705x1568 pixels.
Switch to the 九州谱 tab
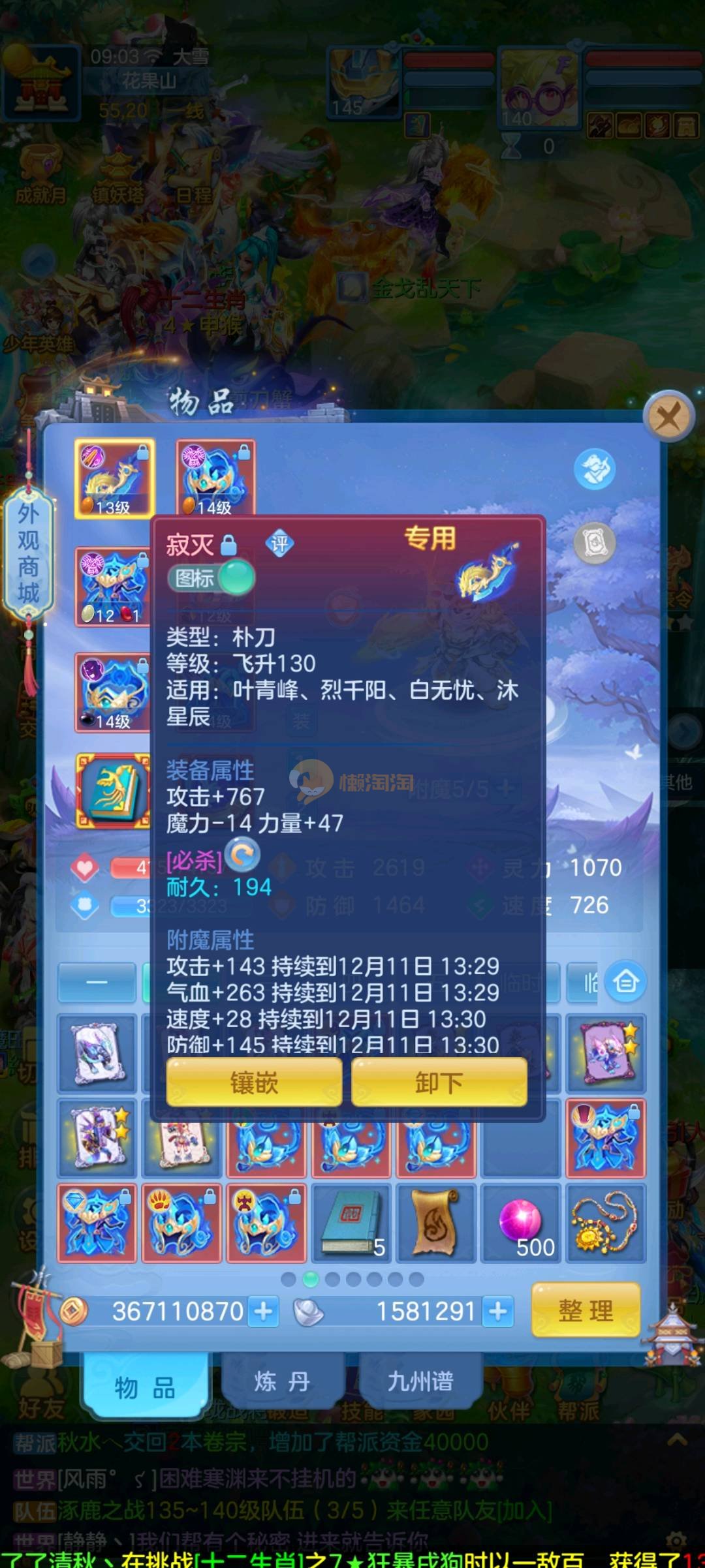click(x=420, y=1381)
